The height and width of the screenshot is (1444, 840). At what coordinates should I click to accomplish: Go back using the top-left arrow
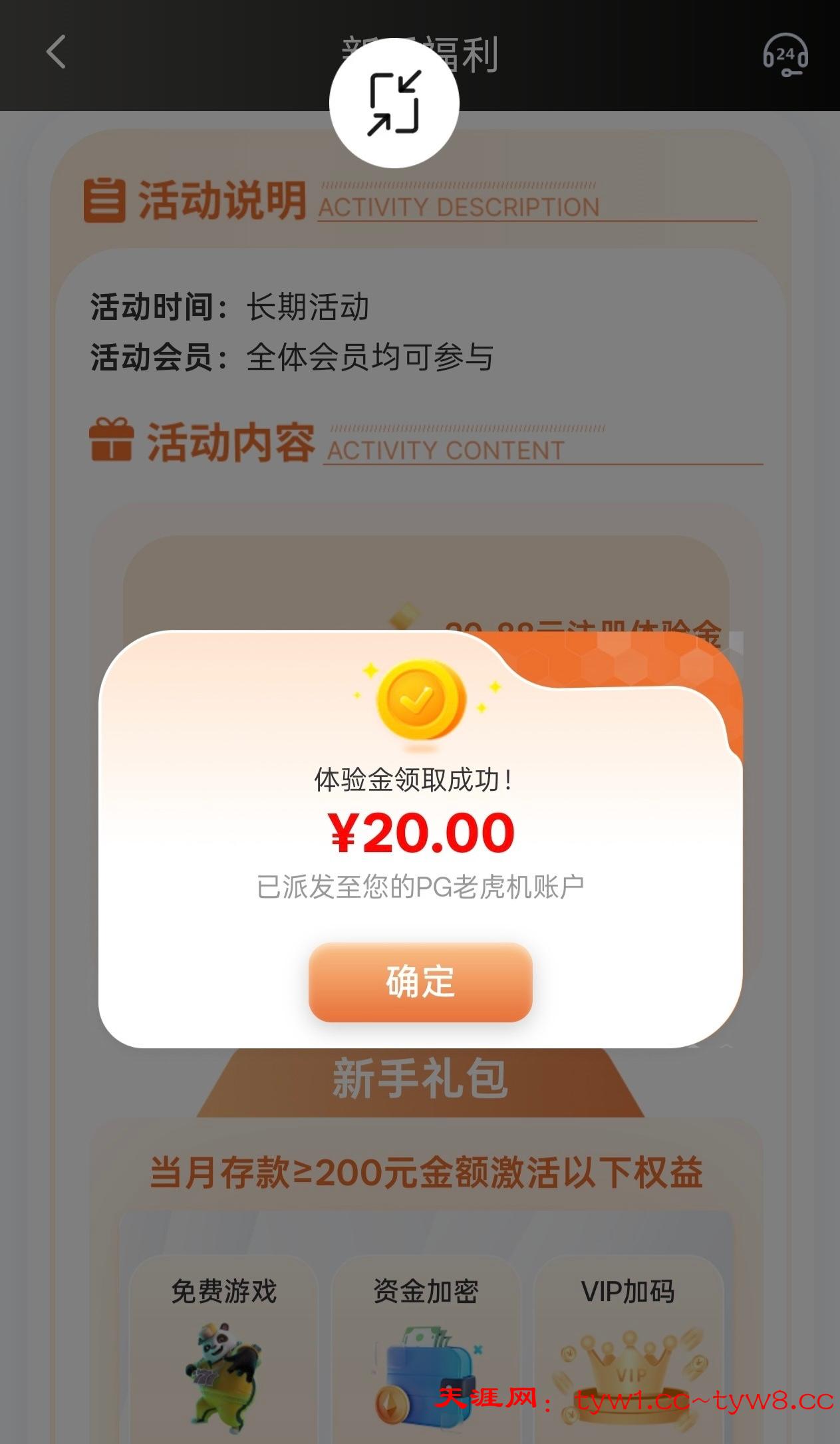coord(57,53)
